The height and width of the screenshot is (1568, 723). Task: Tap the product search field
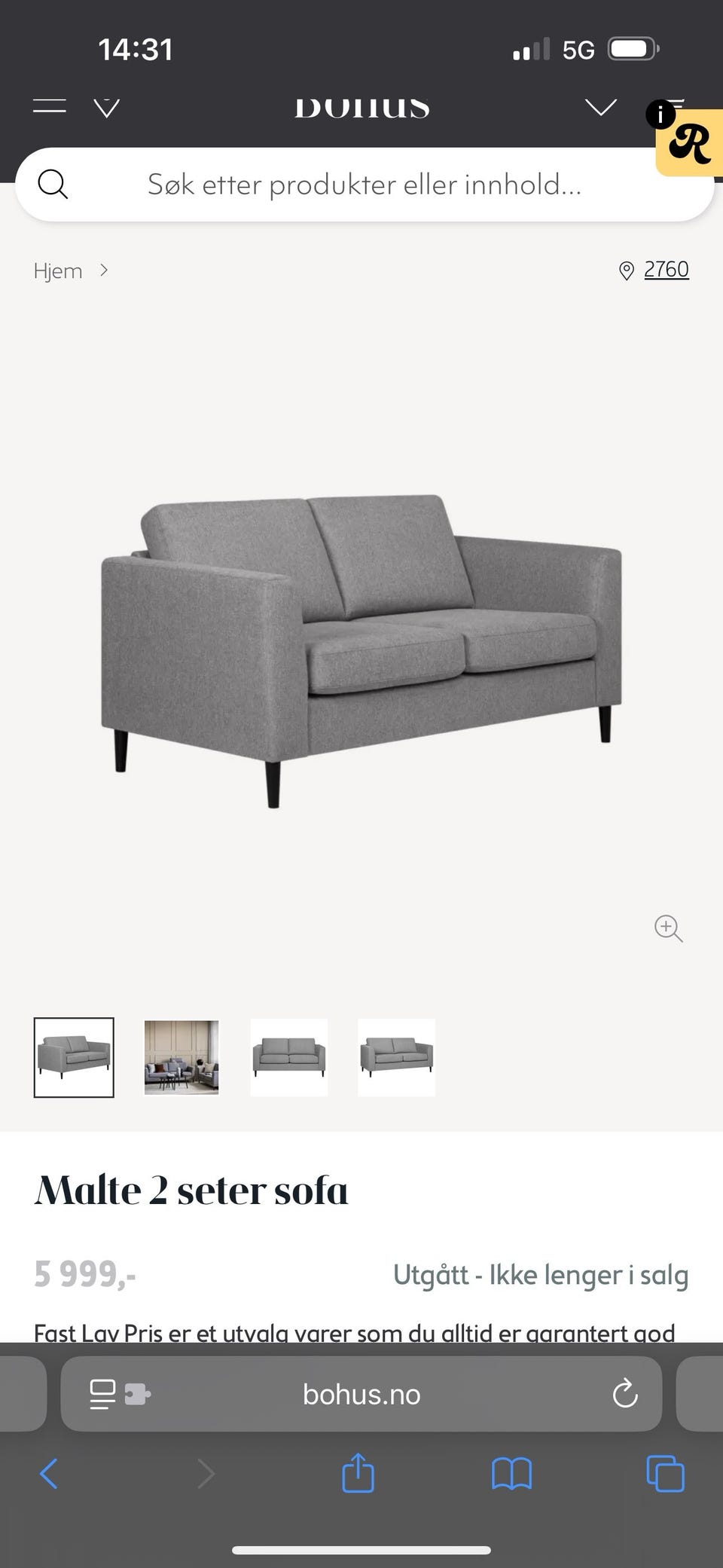(365, 185)
